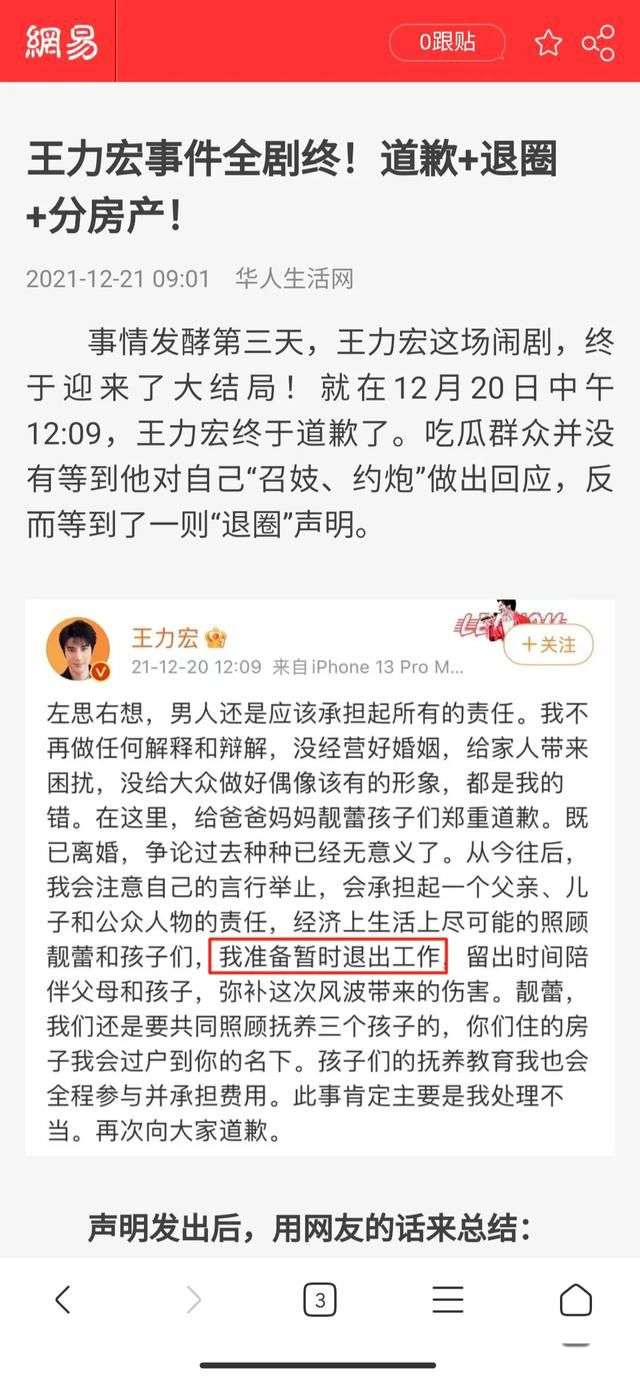Open the embedded Weibo statement image
The image size is (640, 1380).
pos(320,877)
